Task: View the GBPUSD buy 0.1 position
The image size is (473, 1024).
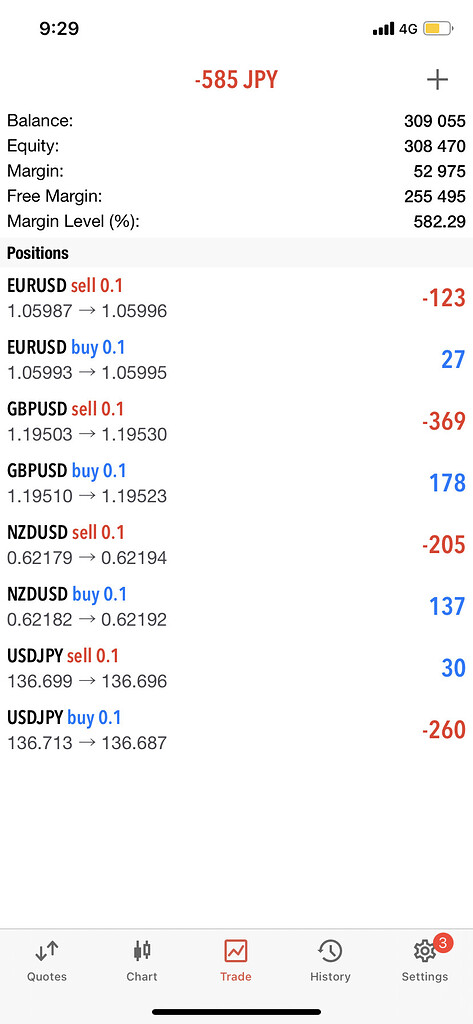Action: tap(236, 483)
